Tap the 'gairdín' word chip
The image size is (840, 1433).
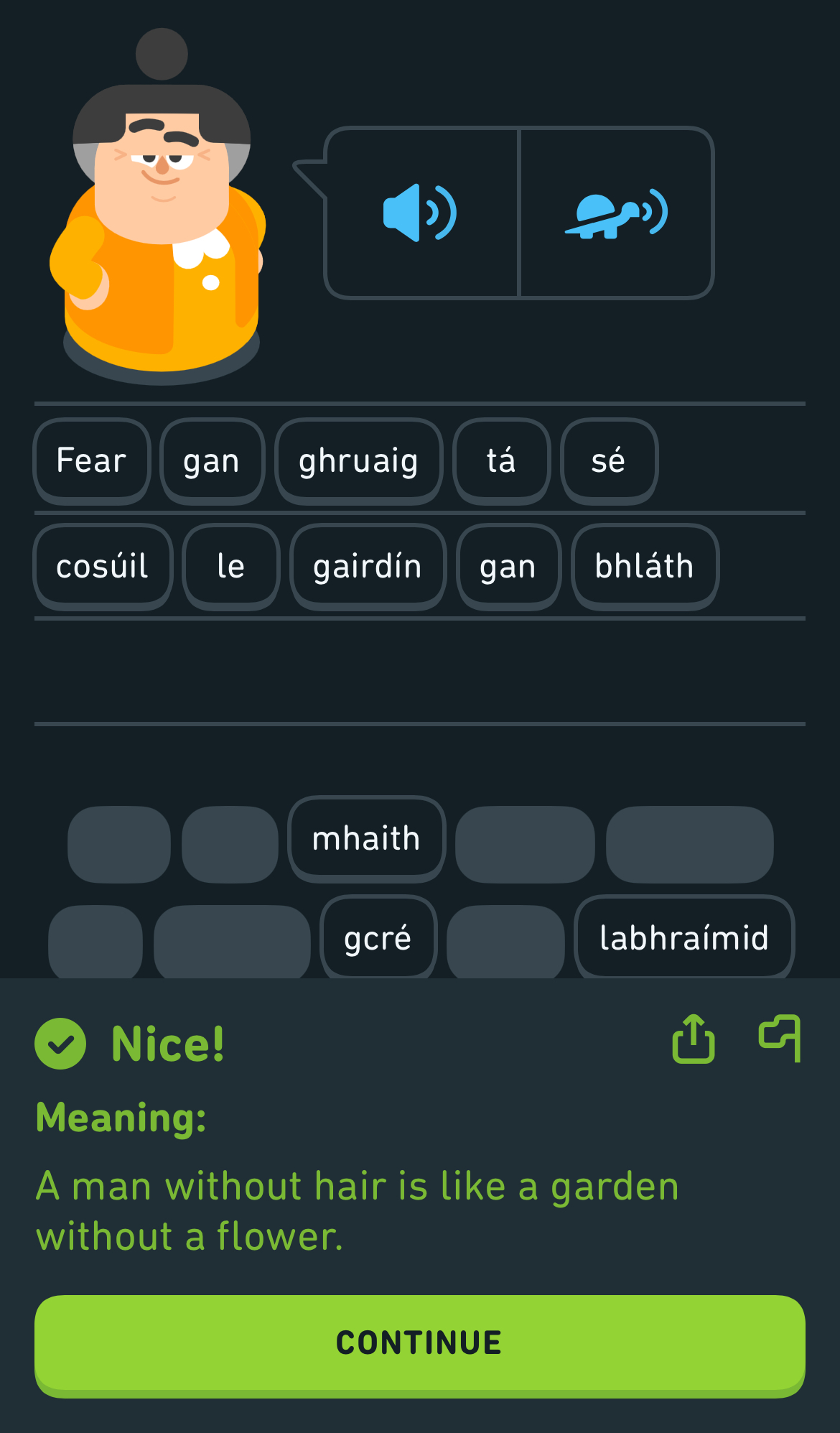pyautogui.click(x=368, y=567)
